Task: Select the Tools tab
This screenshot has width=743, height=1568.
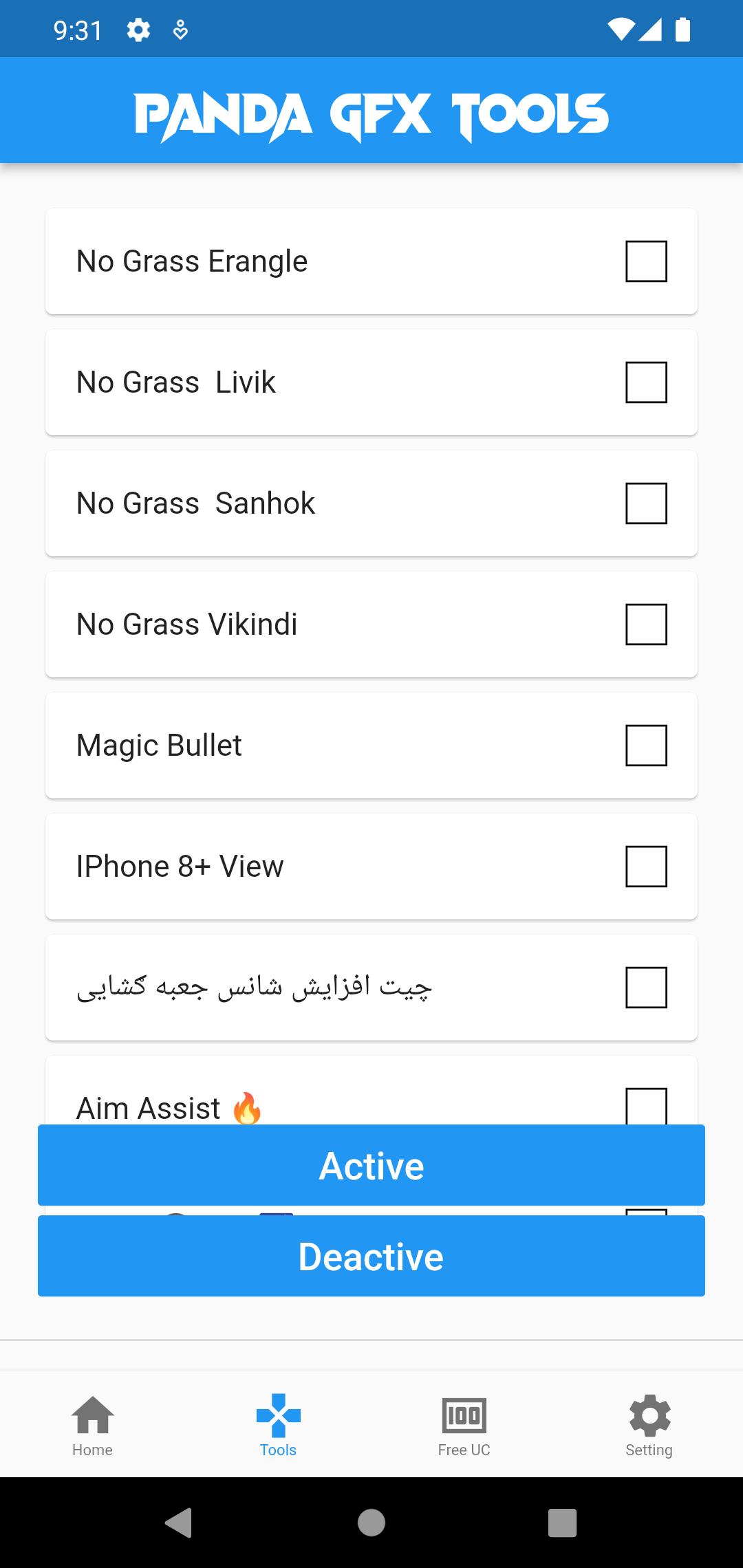Action: pos(279,1426)
